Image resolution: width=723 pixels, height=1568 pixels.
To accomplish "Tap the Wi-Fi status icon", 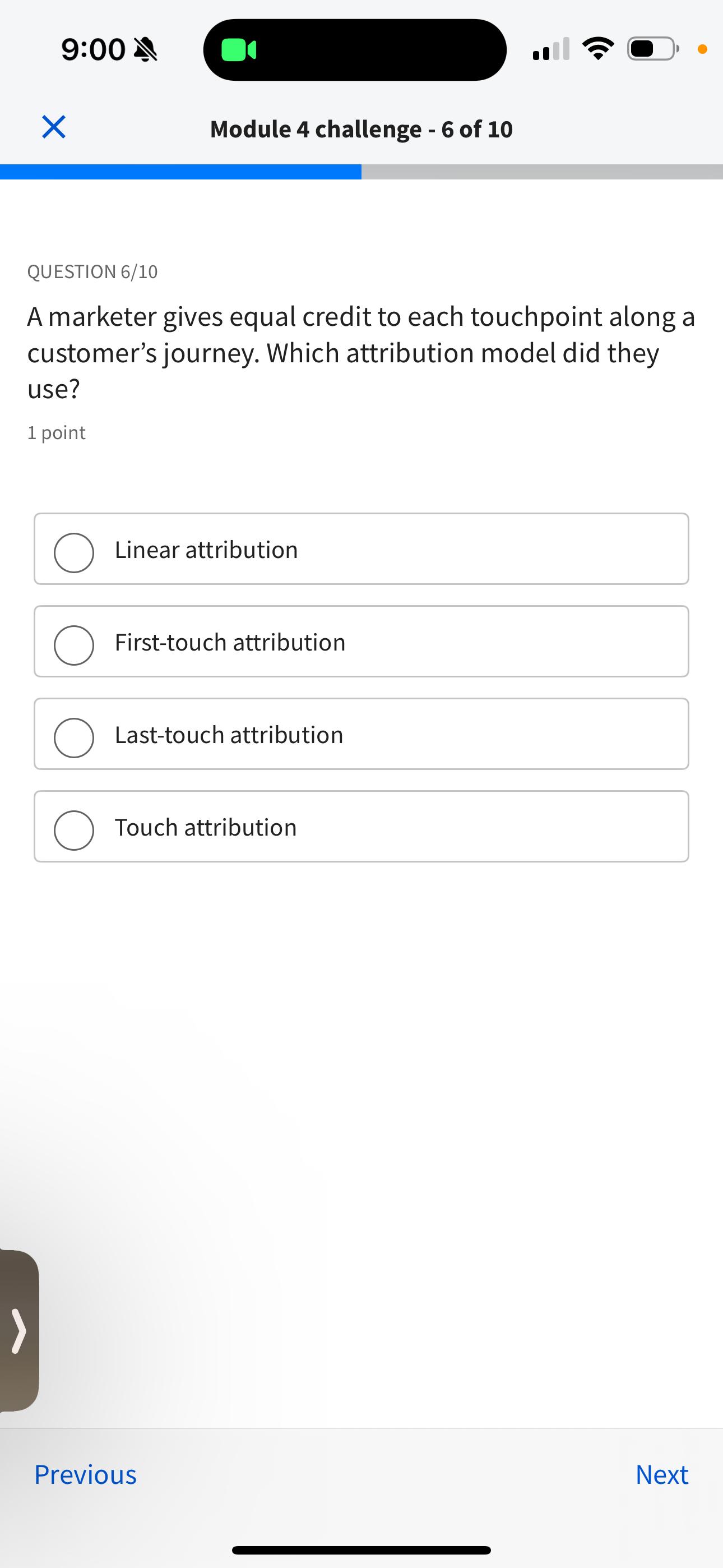I will 598,49.
